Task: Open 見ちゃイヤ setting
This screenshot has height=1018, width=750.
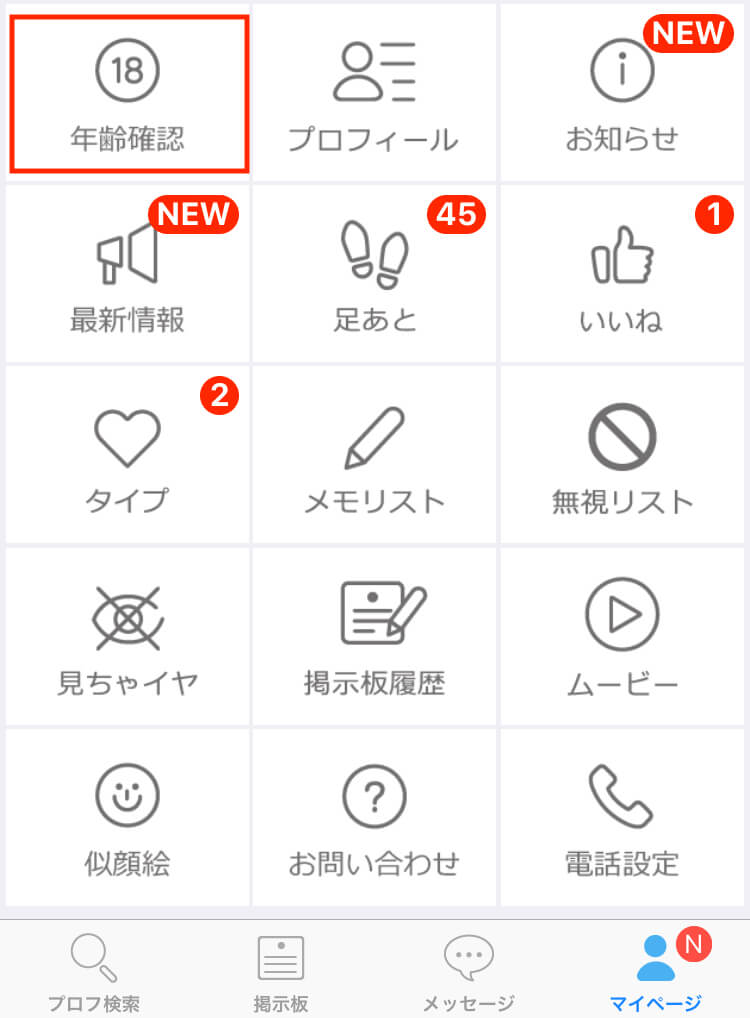Action: pos(127,637)
